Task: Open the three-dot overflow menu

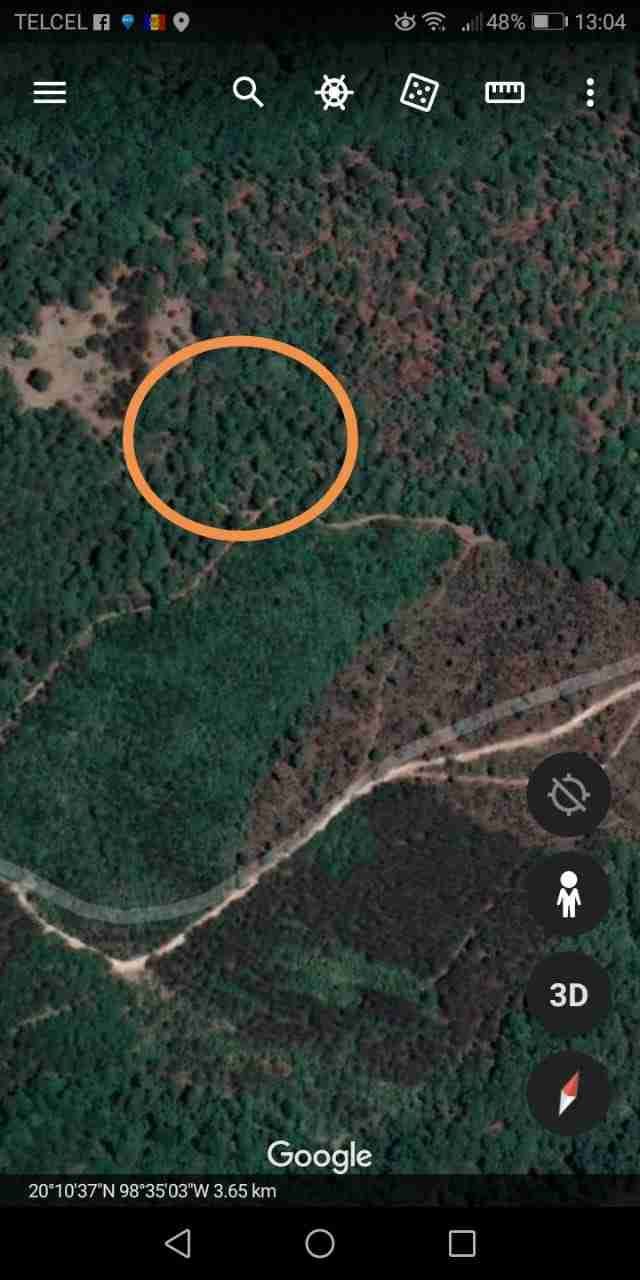Action: (590, 93)
